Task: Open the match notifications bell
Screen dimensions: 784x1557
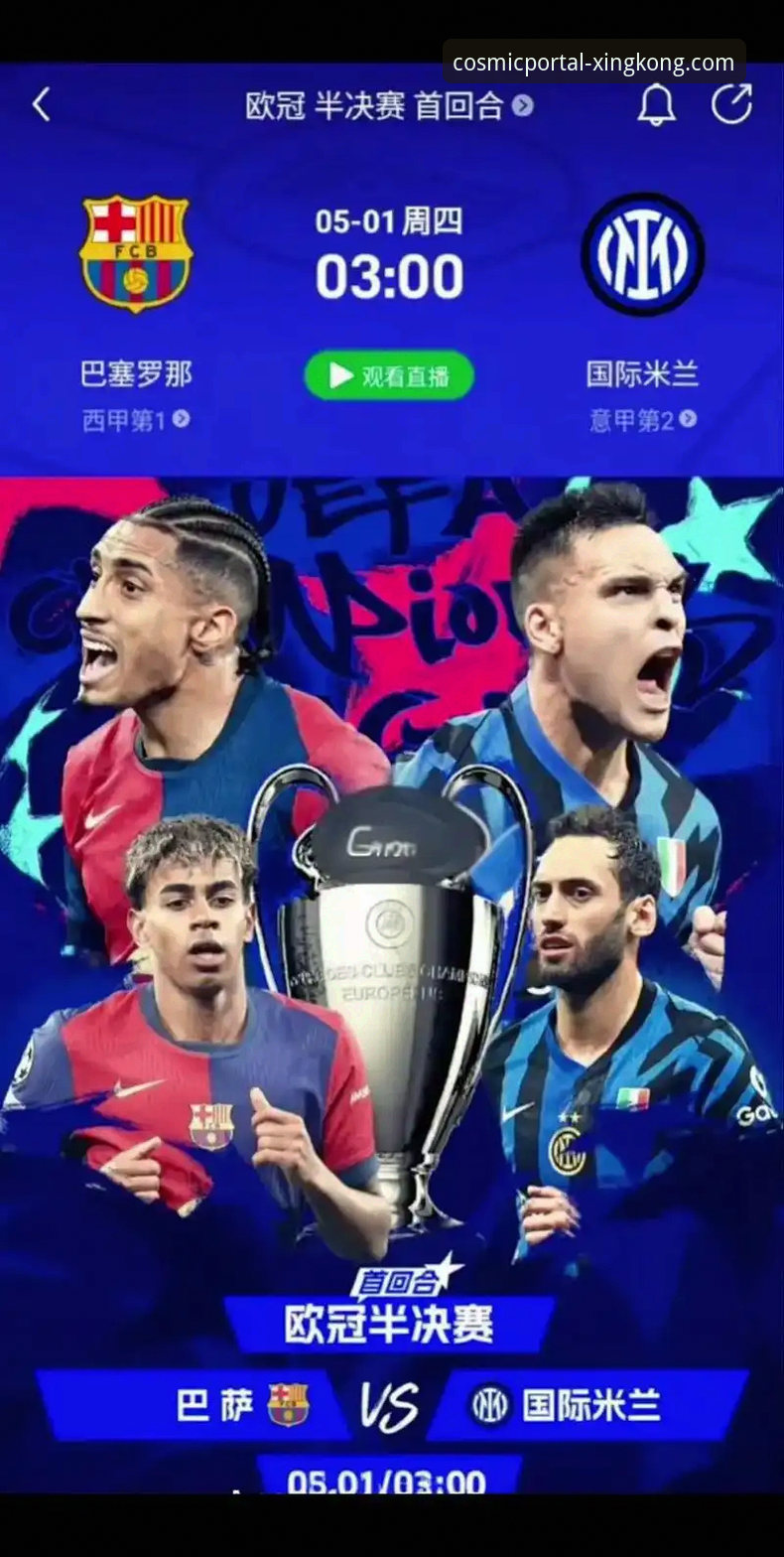Action: (656, 104)
